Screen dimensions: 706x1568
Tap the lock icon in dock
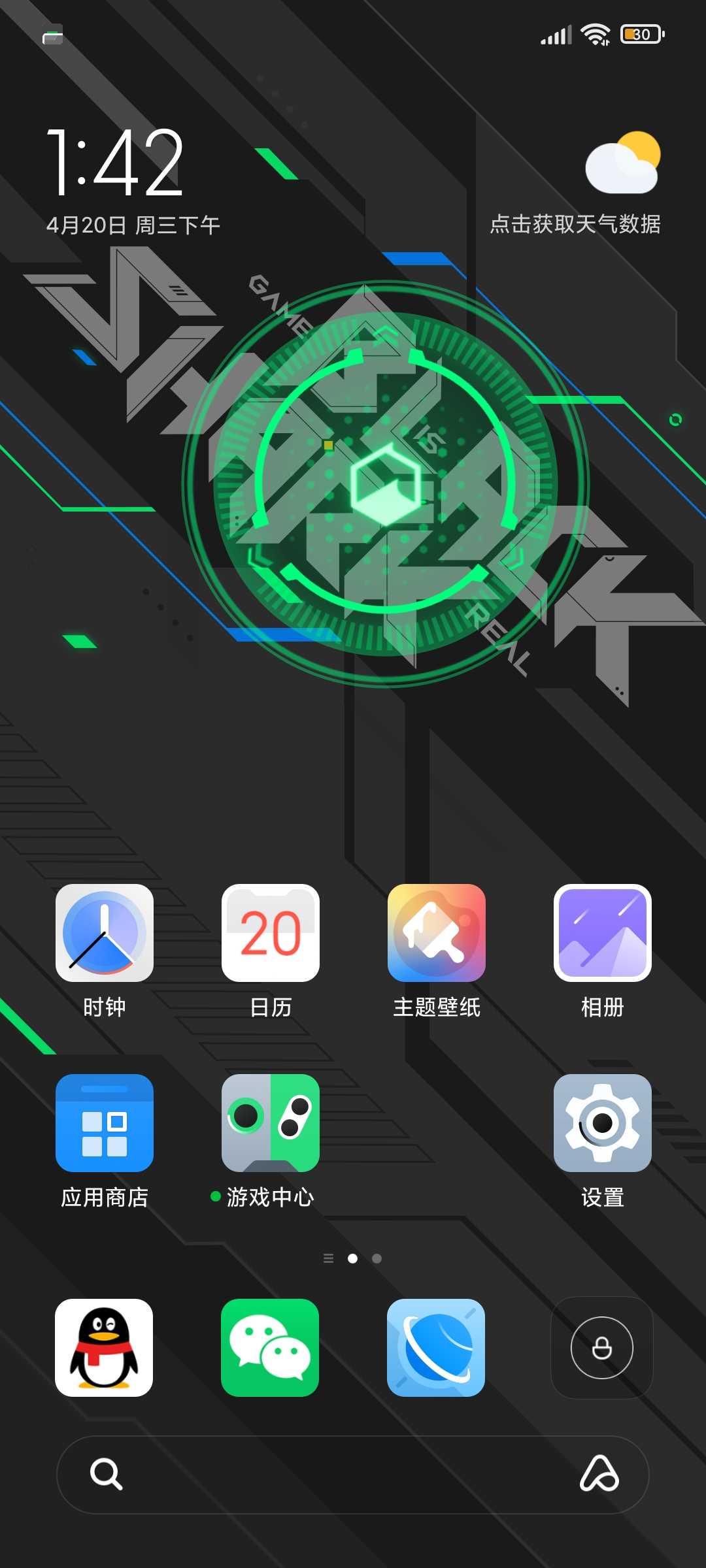tap(602, 1347)
